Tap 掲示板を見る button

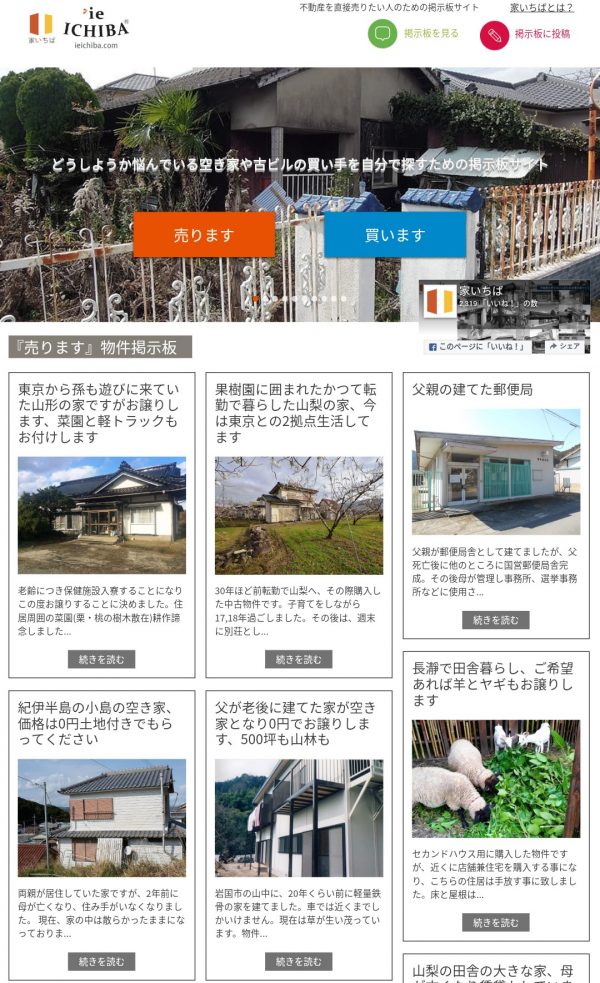[415, 34]
